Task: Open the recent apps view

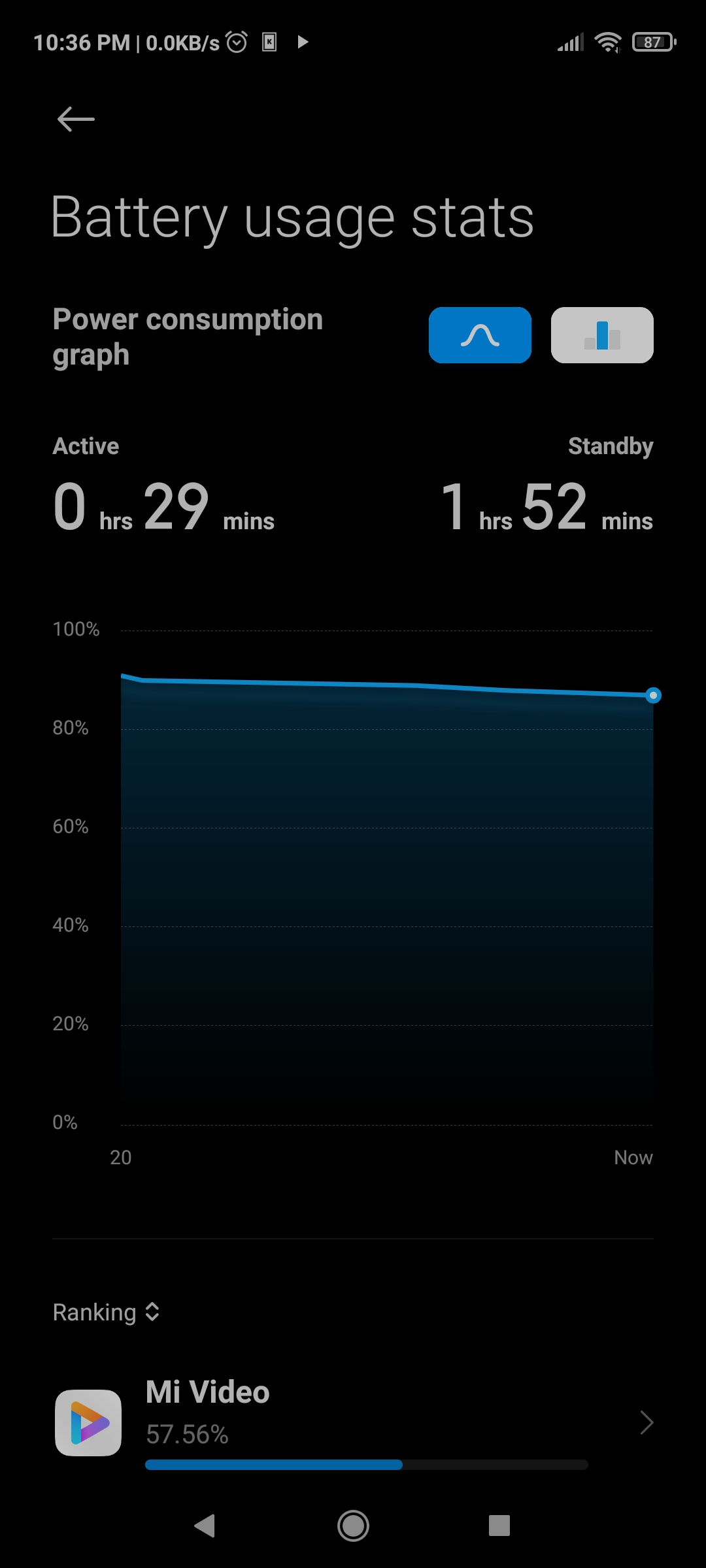Action: (x=499, y=1526)
